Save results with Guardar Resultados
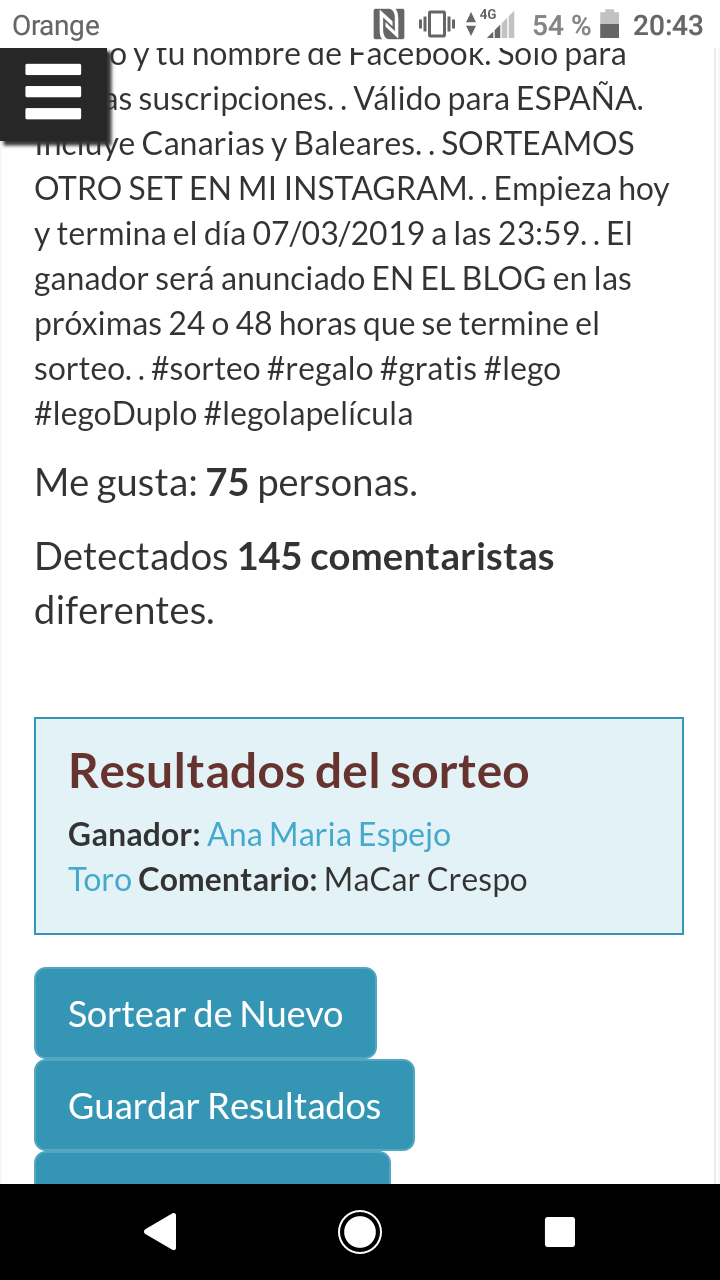This screenshot has width=720, height=1280. [224, 1106]
